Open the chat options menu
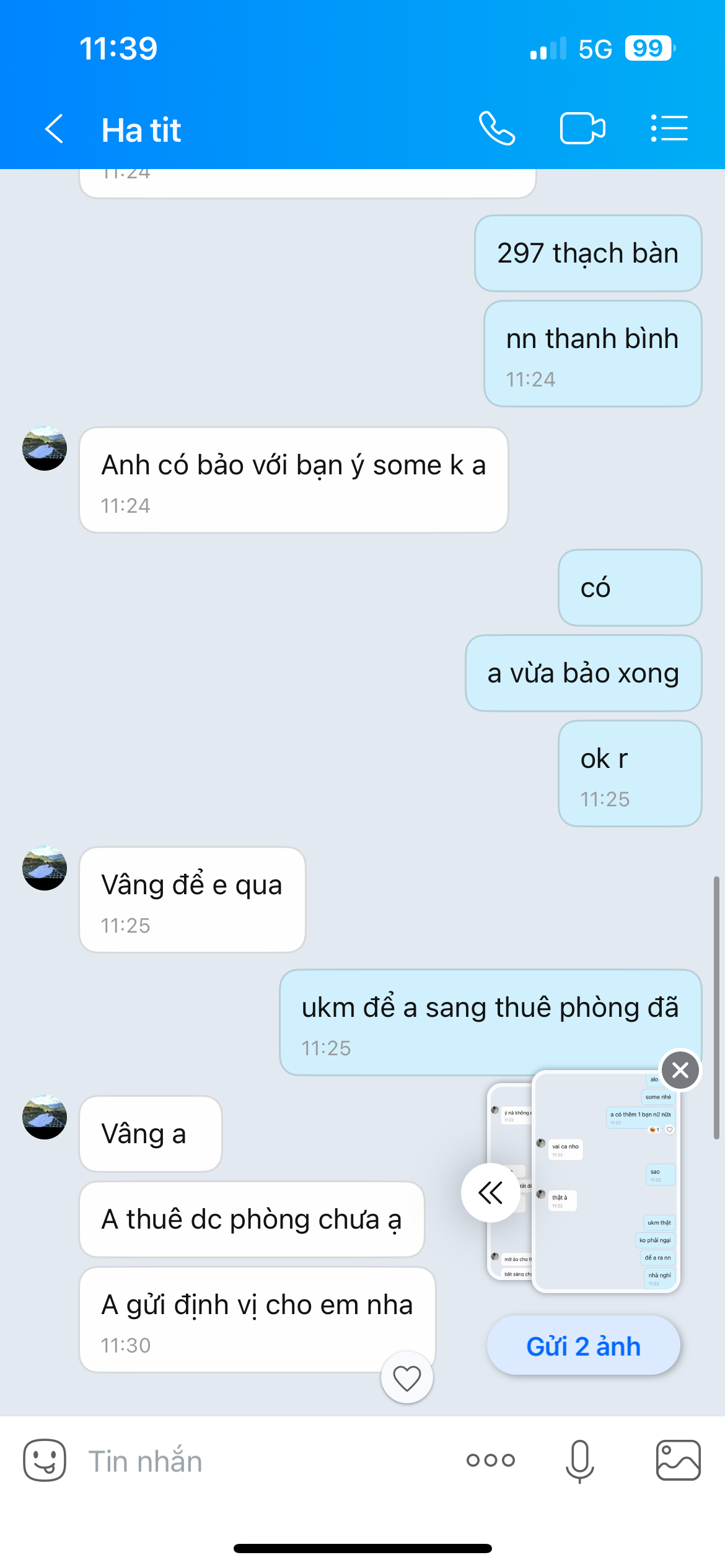Image resolution: width=725 pixels, height=1568 pixels. (669, 129)
